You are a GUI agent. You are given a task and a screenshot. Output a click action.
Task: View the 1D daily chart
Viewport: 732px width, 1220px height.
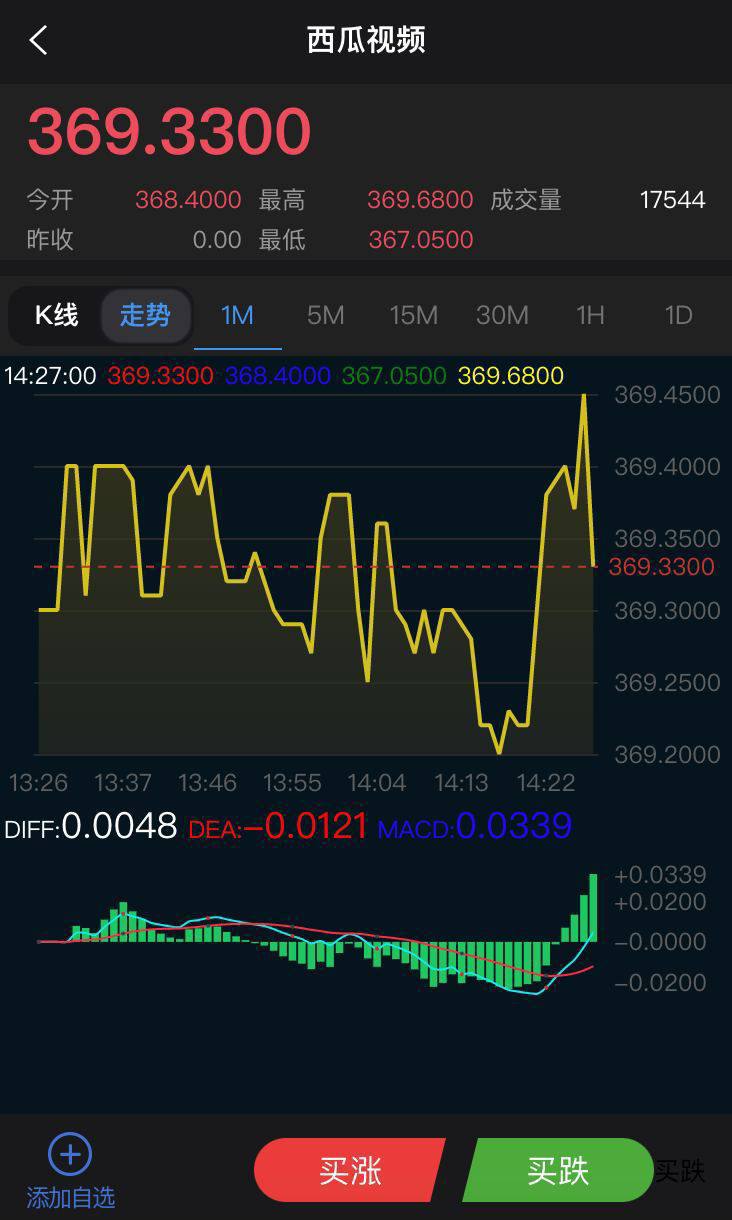click(678, 316)
